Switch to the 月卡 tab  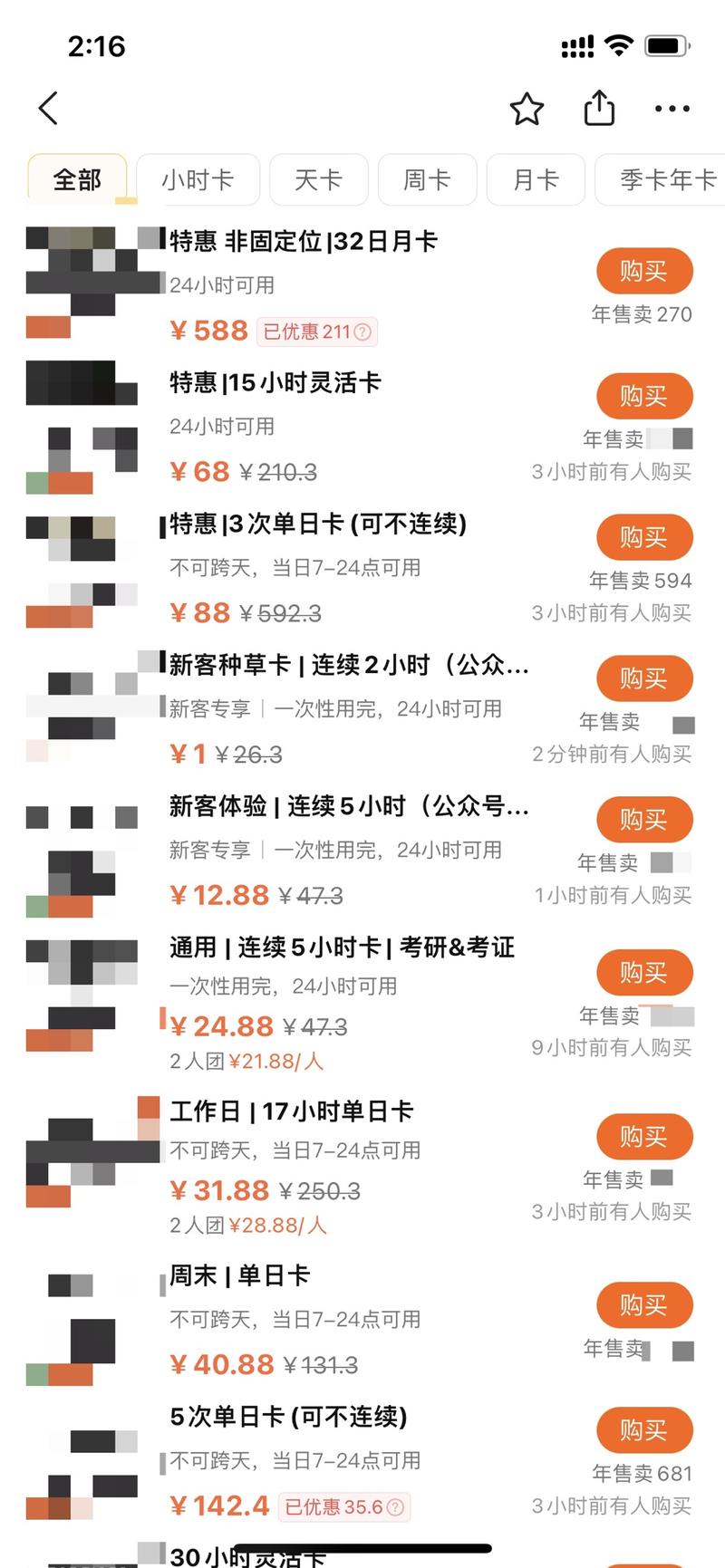[535, 179]
